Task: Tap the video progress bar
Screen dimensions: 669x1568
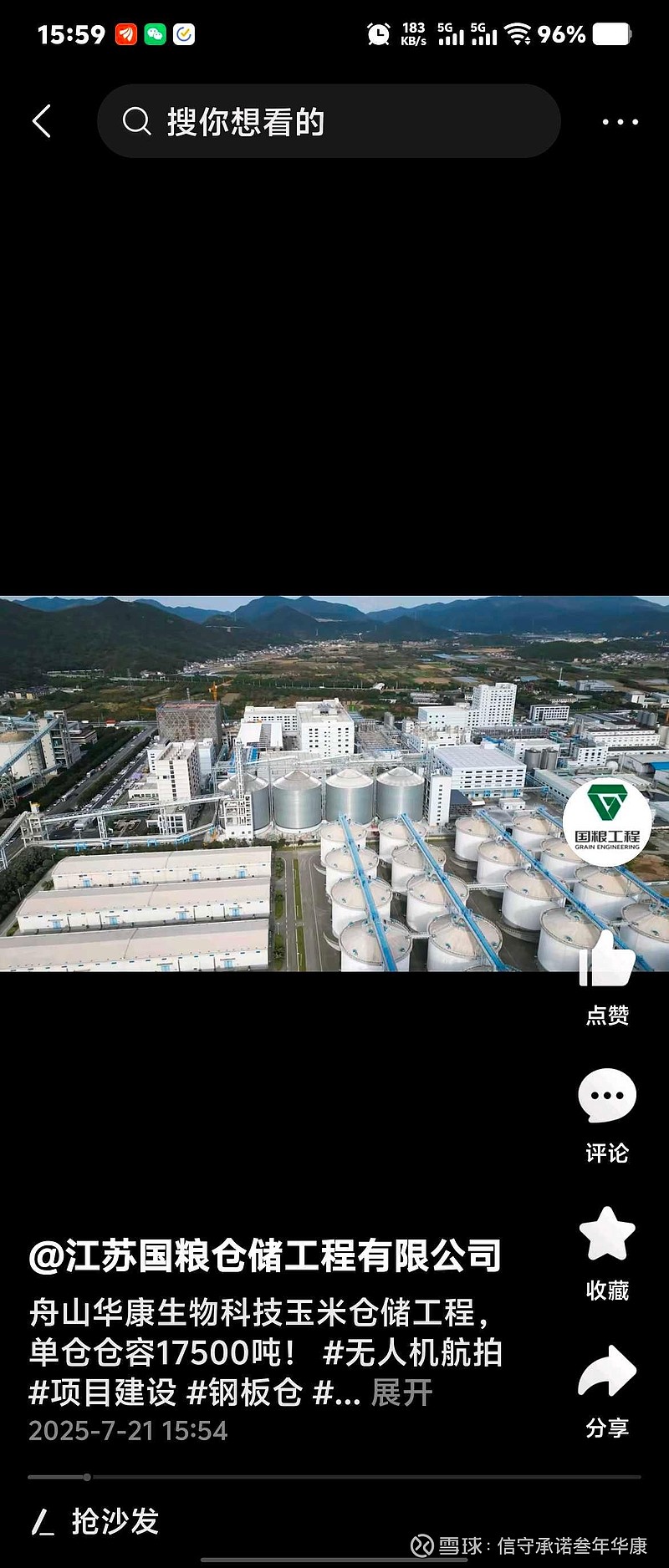Action: (334, 1477)
